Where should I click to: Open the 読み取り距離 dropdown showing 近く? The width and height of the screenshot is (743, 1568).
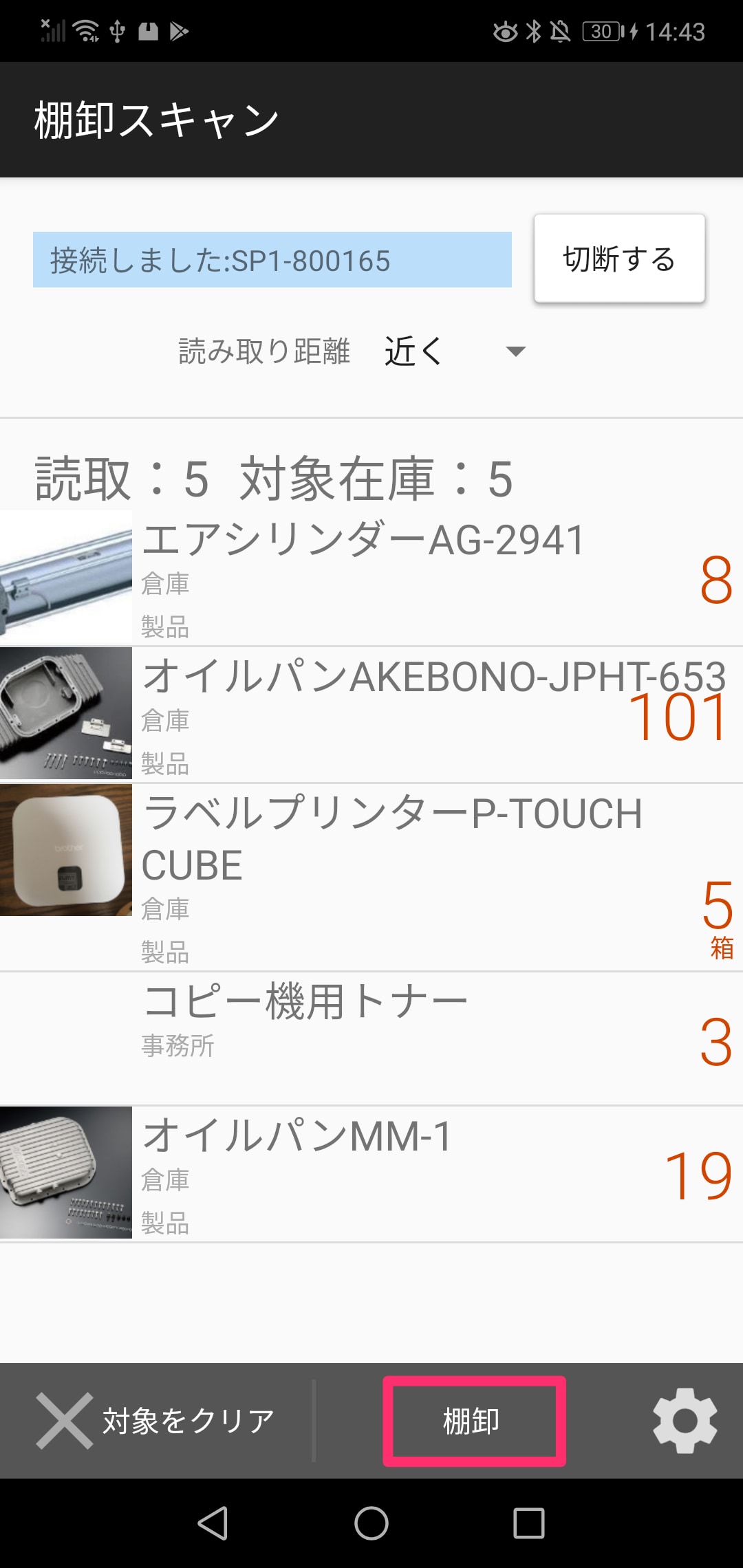455,351
